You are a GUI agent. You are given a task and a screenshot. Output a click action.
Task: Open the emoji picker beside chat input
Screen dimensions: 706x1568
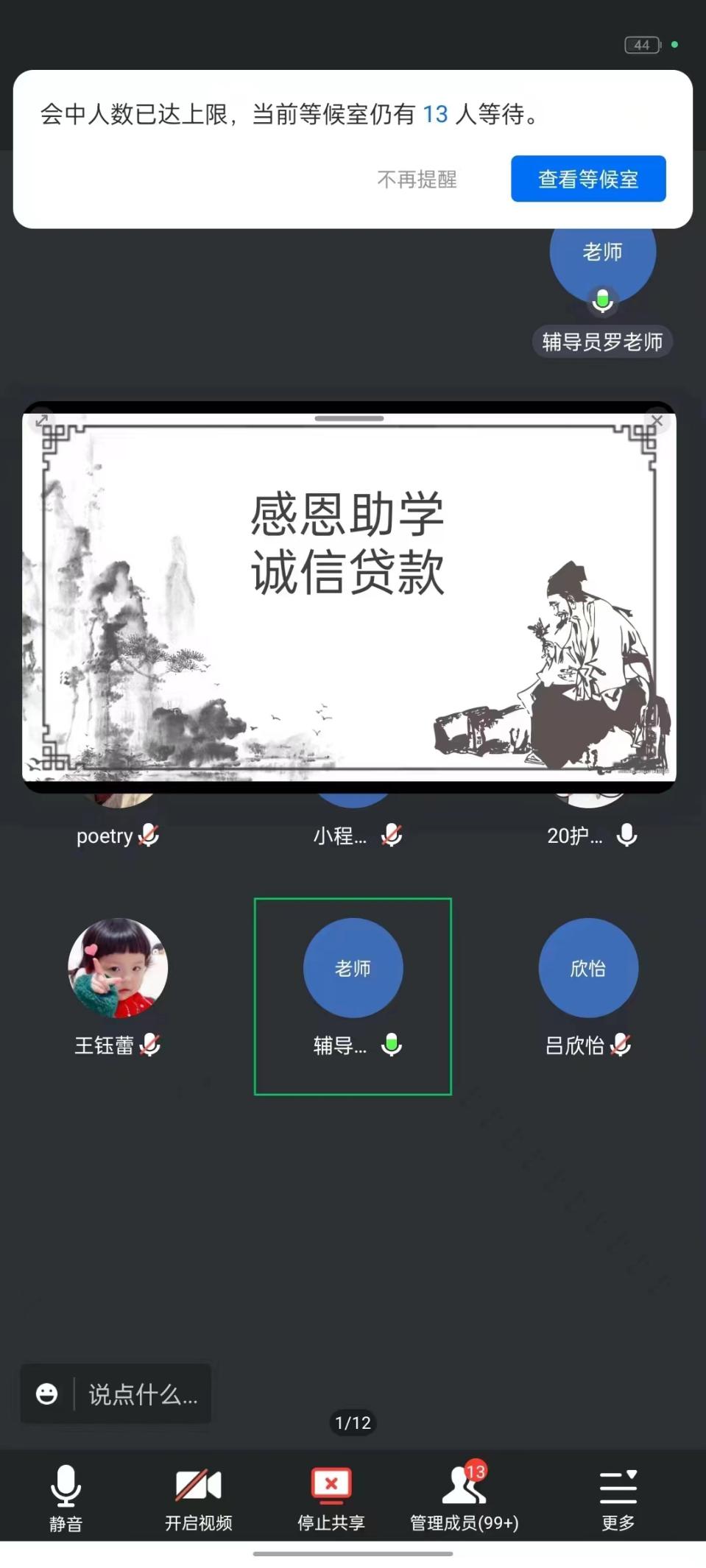click(x=47, y=1394)
